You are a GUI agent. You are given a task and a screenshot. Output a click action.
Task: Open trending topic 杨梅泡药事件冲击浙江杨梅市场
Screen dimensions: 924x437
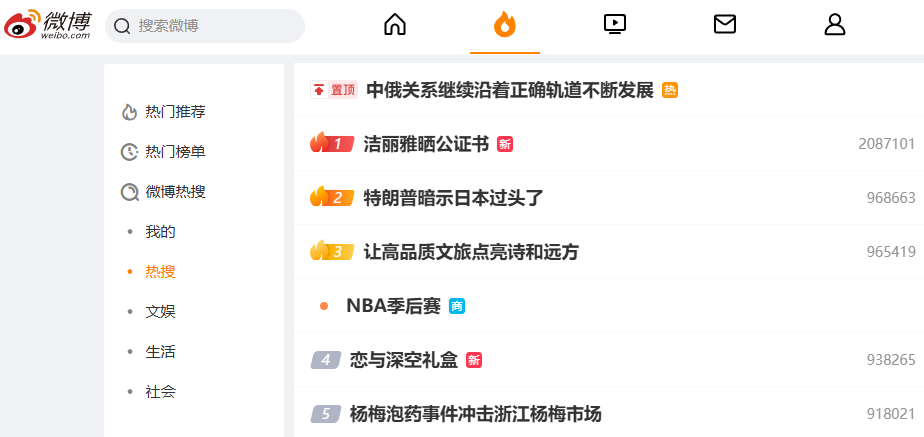[x=476, y=414]
